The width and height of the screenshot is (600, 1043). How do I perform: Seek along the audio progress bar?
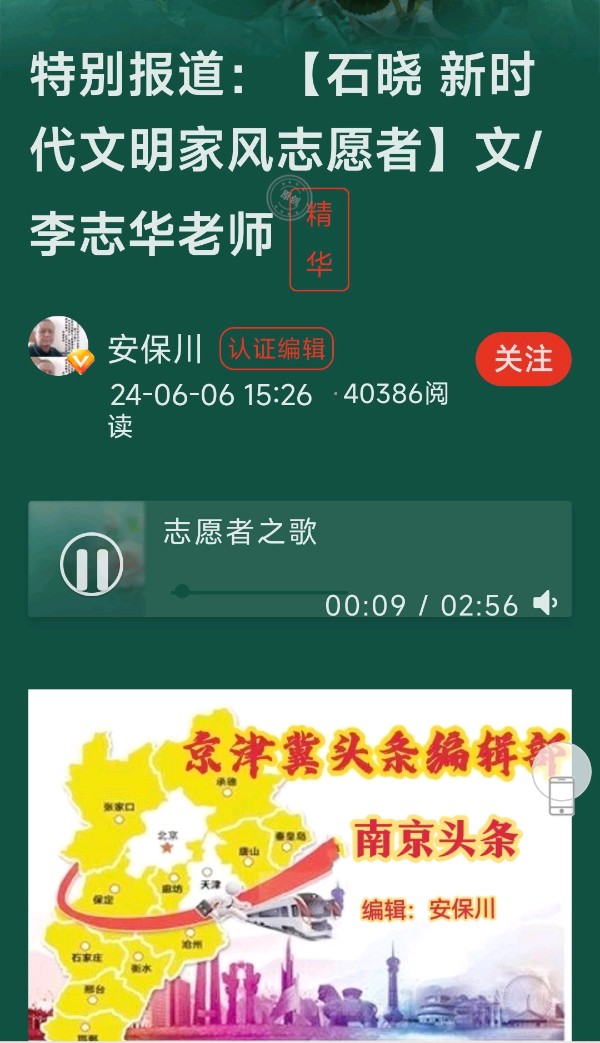pyautogui.click(x=250, y=591)
